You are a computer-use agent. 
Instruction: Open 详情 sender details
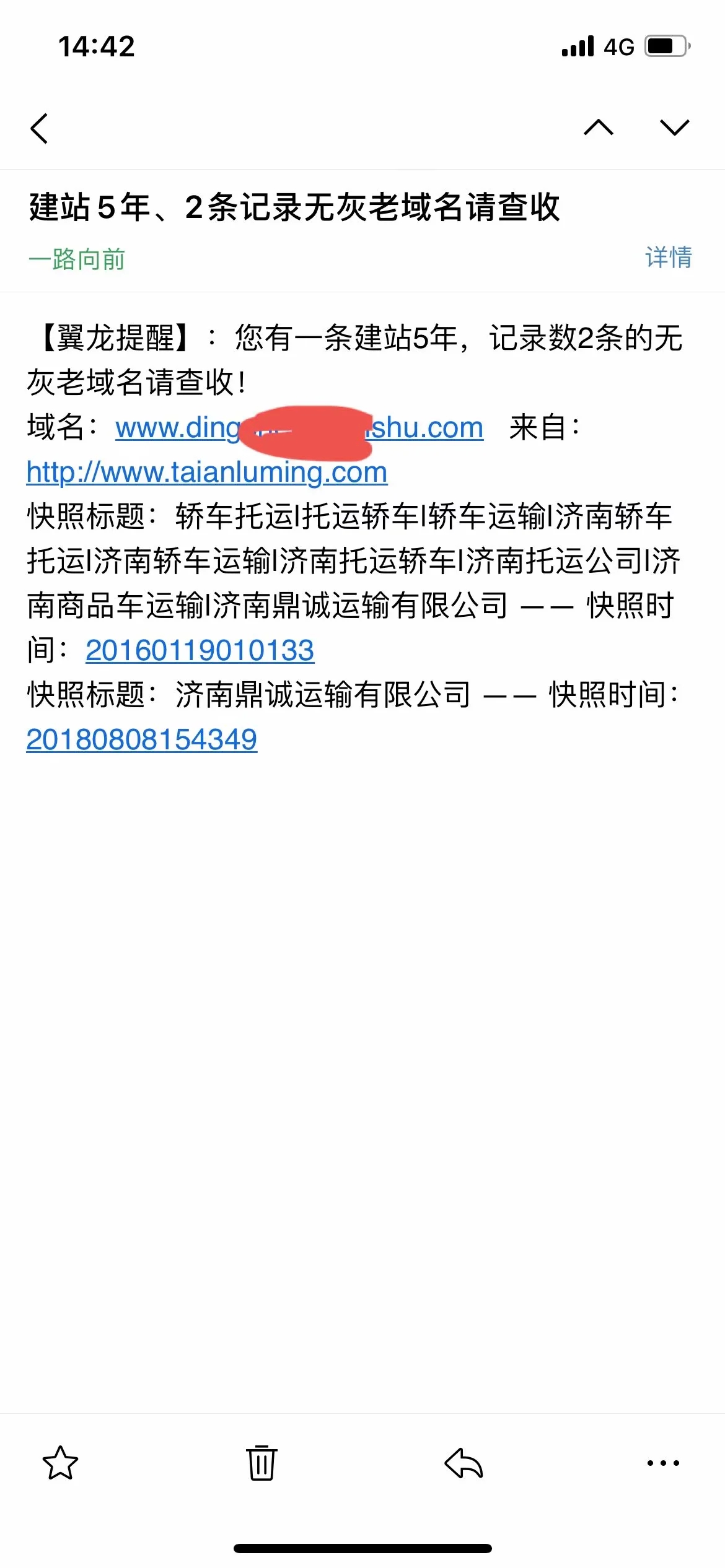click(x=669, y=257)
